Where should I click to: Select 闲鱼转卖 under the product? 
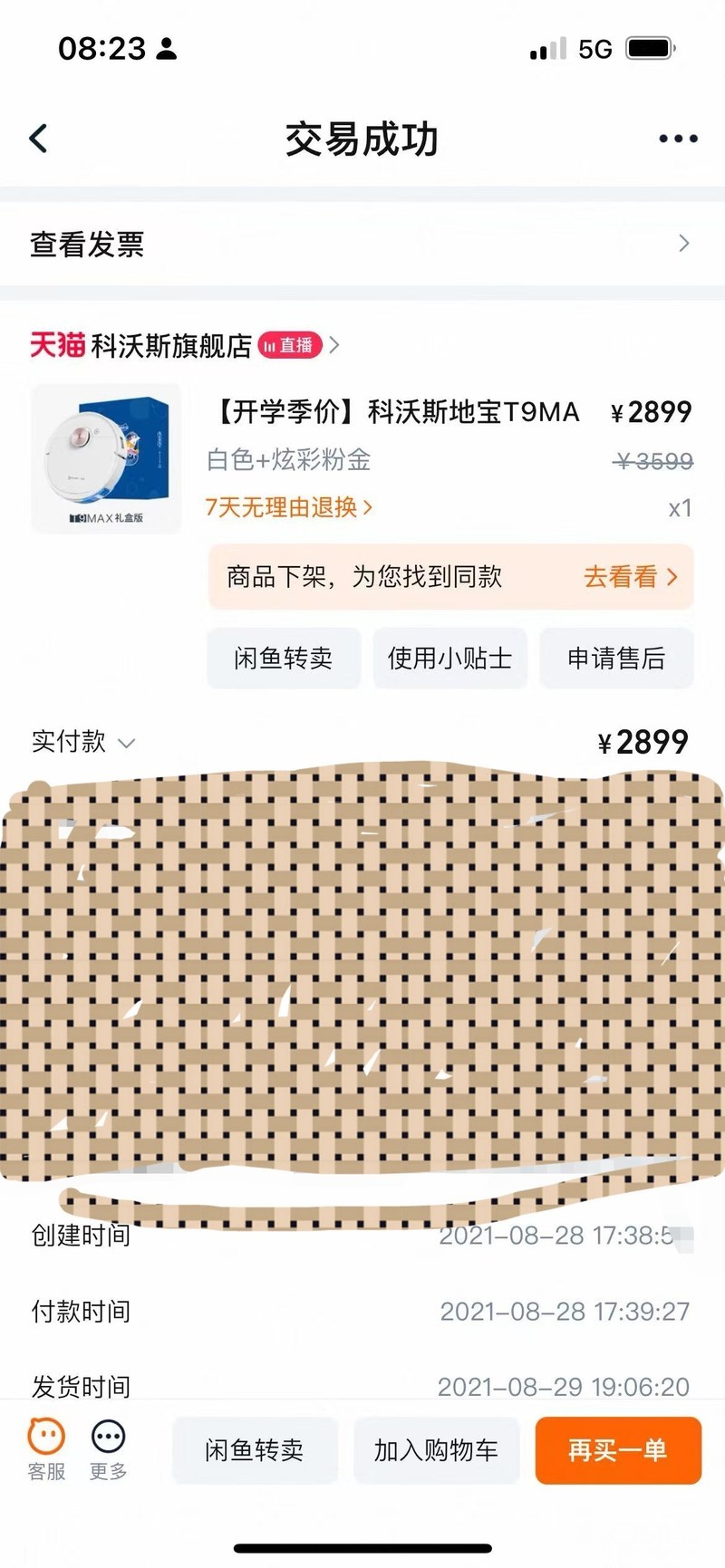(284, 659)
